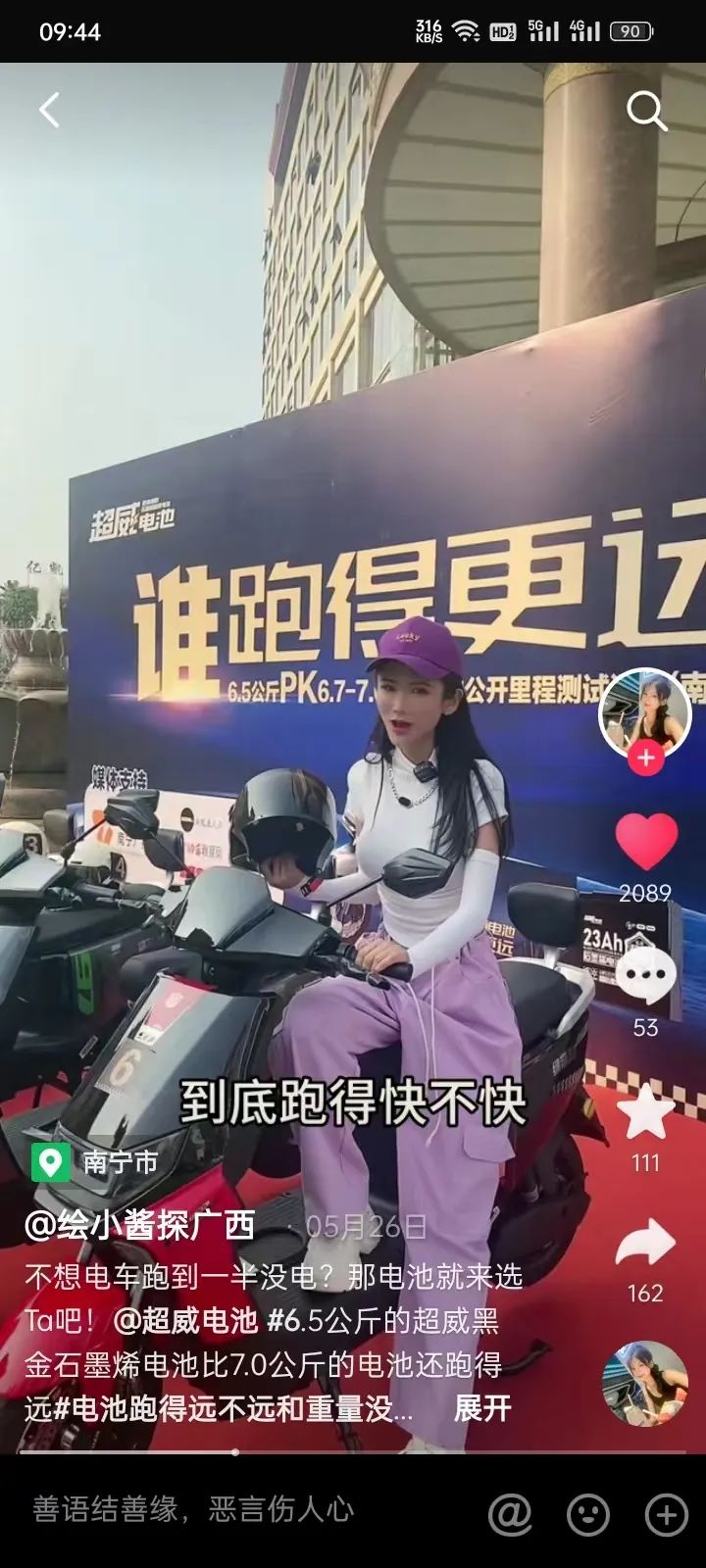Screen dimensions: 706x1568
Task: Tap the comment input field
Action: pyautogui.click(x=245, y=1509)
